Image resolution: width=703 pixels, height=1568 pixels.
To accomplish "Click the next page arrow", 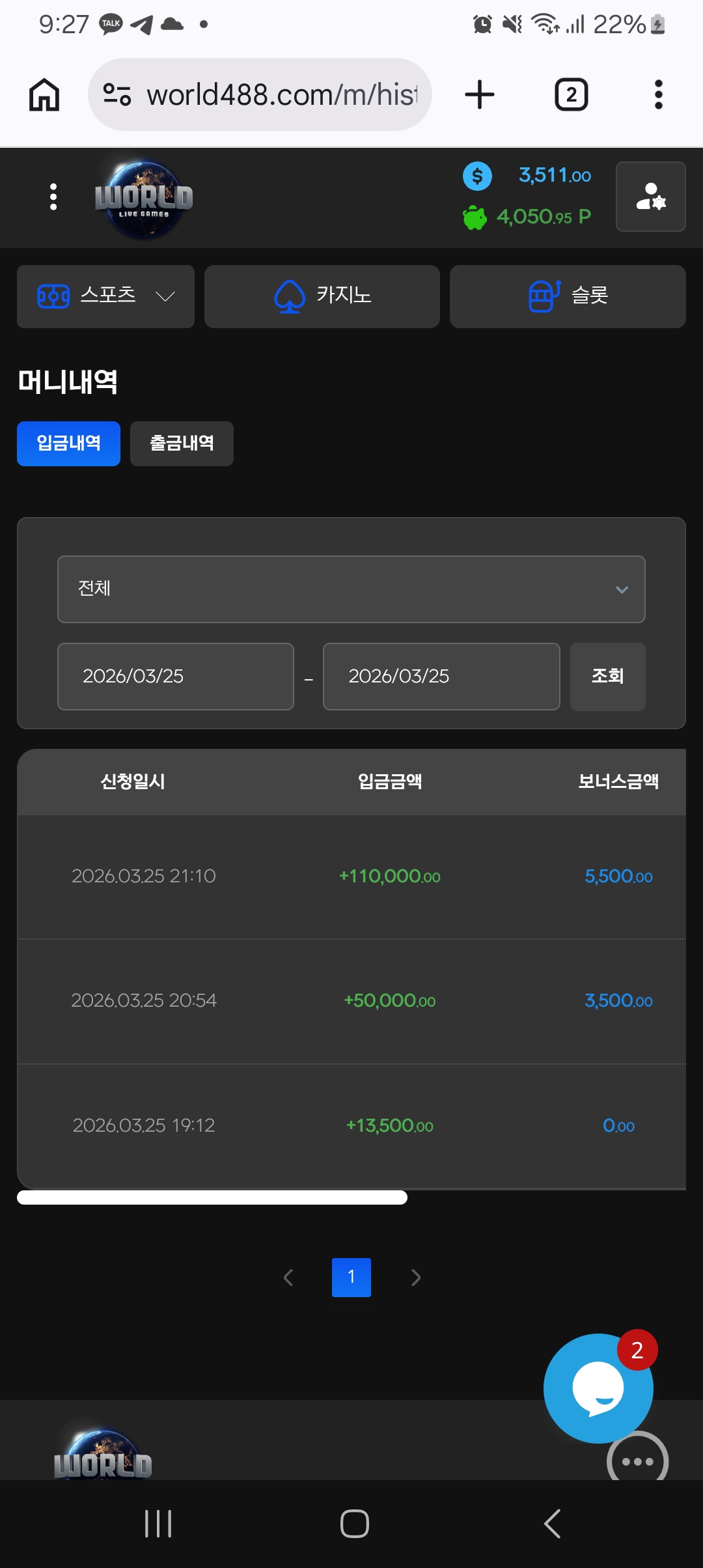I will point(415,1277).
